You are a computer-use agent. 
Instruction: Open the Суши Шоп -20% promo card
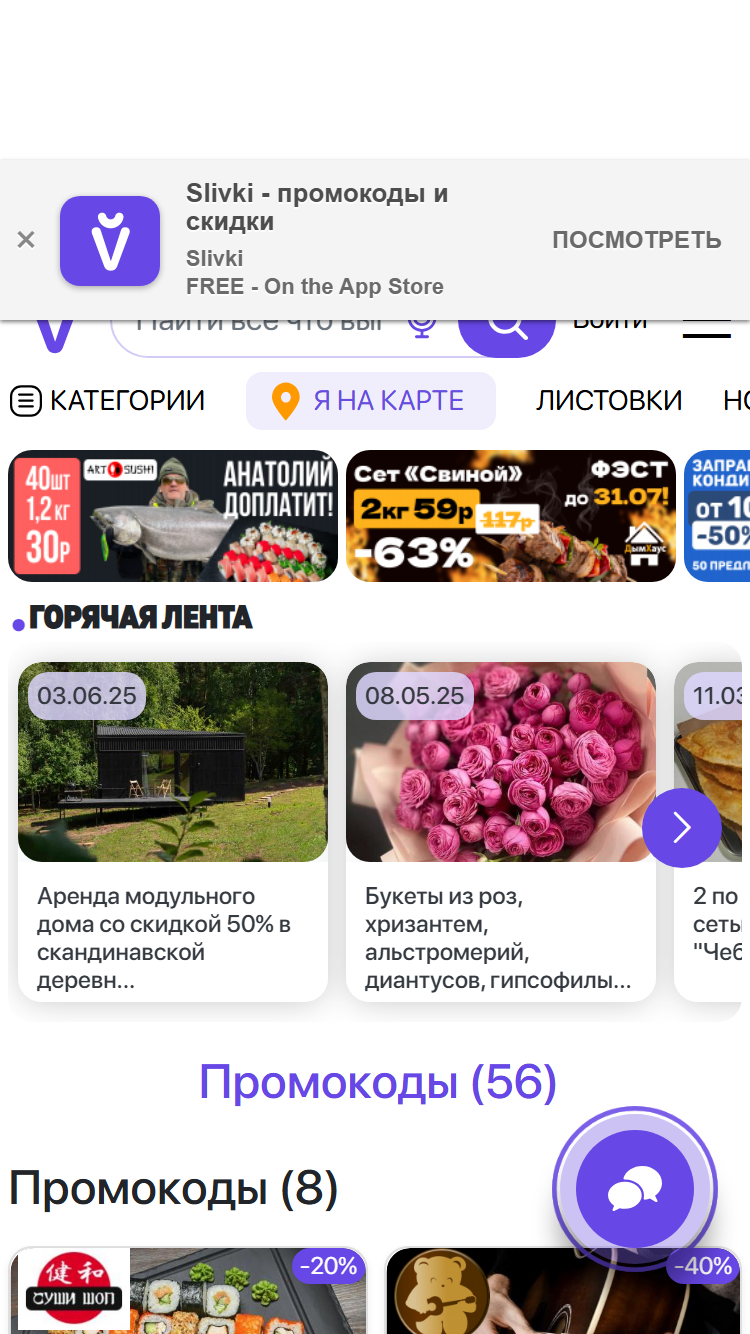click(189, 1290)
